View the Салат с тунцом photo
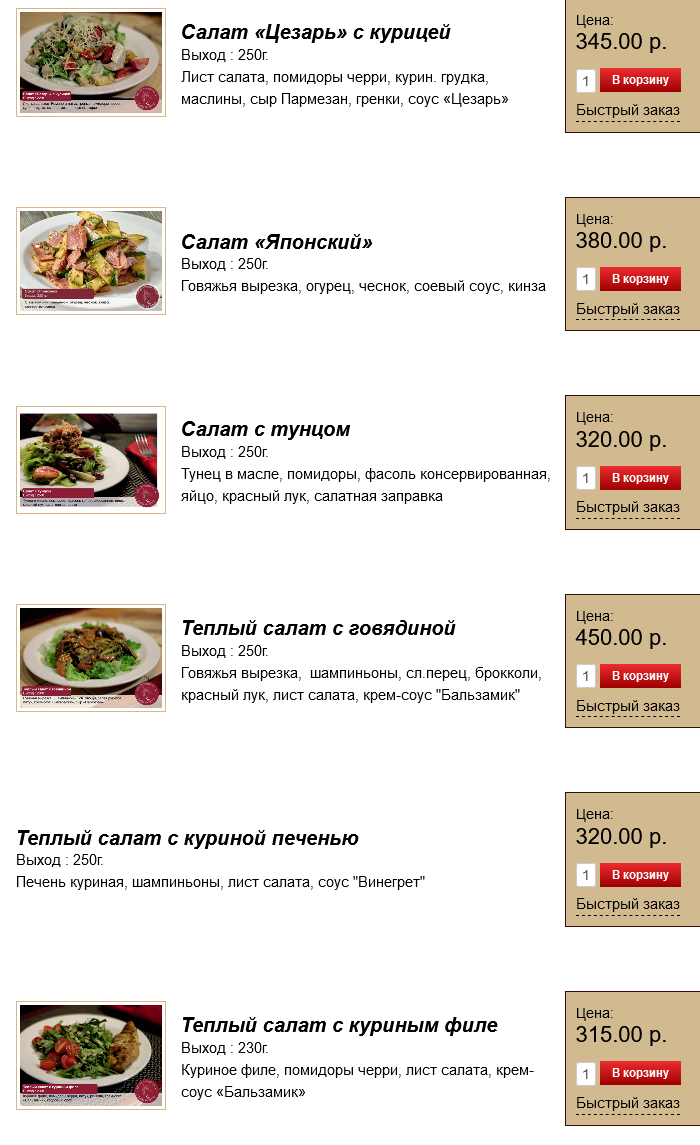 (x=91, y=460)
